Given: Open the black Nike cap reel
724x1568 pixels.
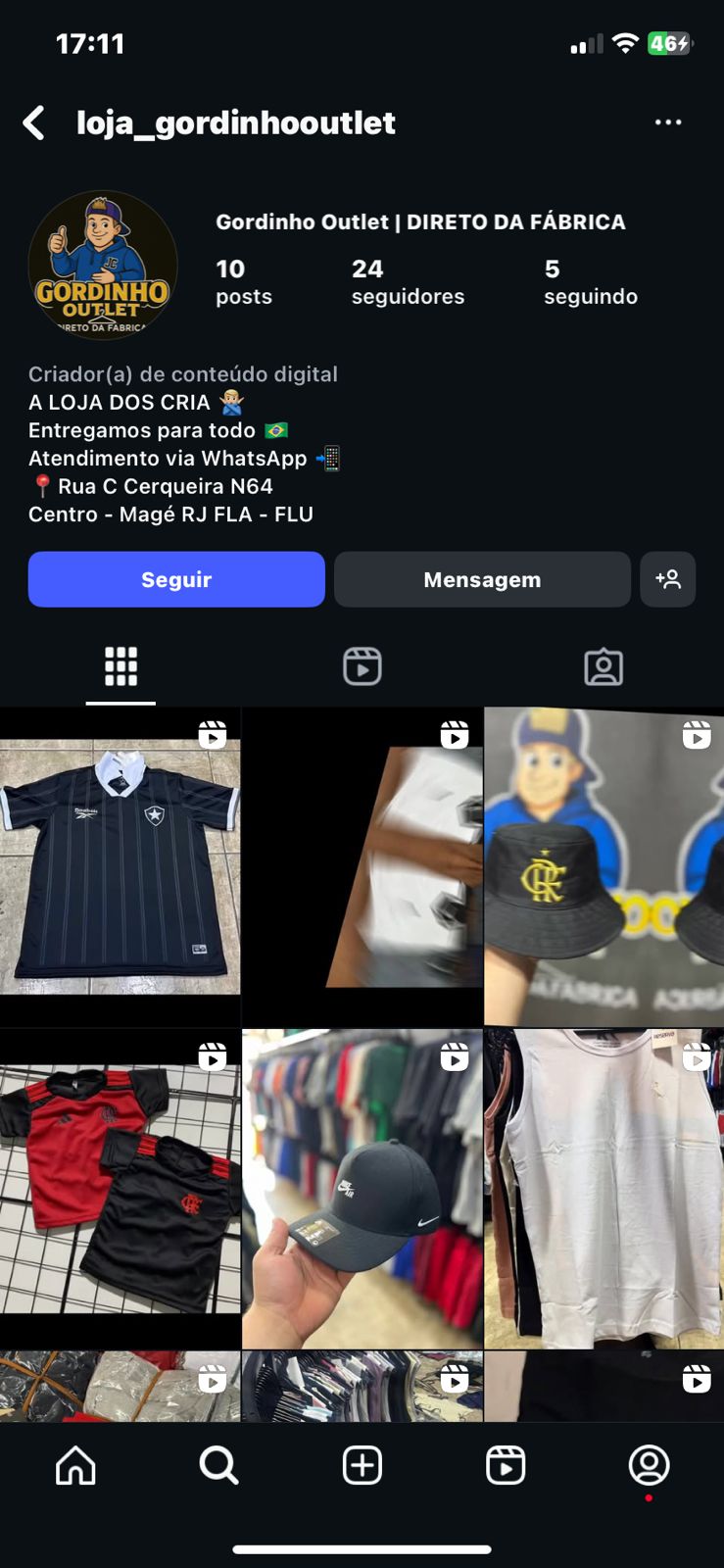Looking at the screenshot, I should click(x=362, y=1189).
